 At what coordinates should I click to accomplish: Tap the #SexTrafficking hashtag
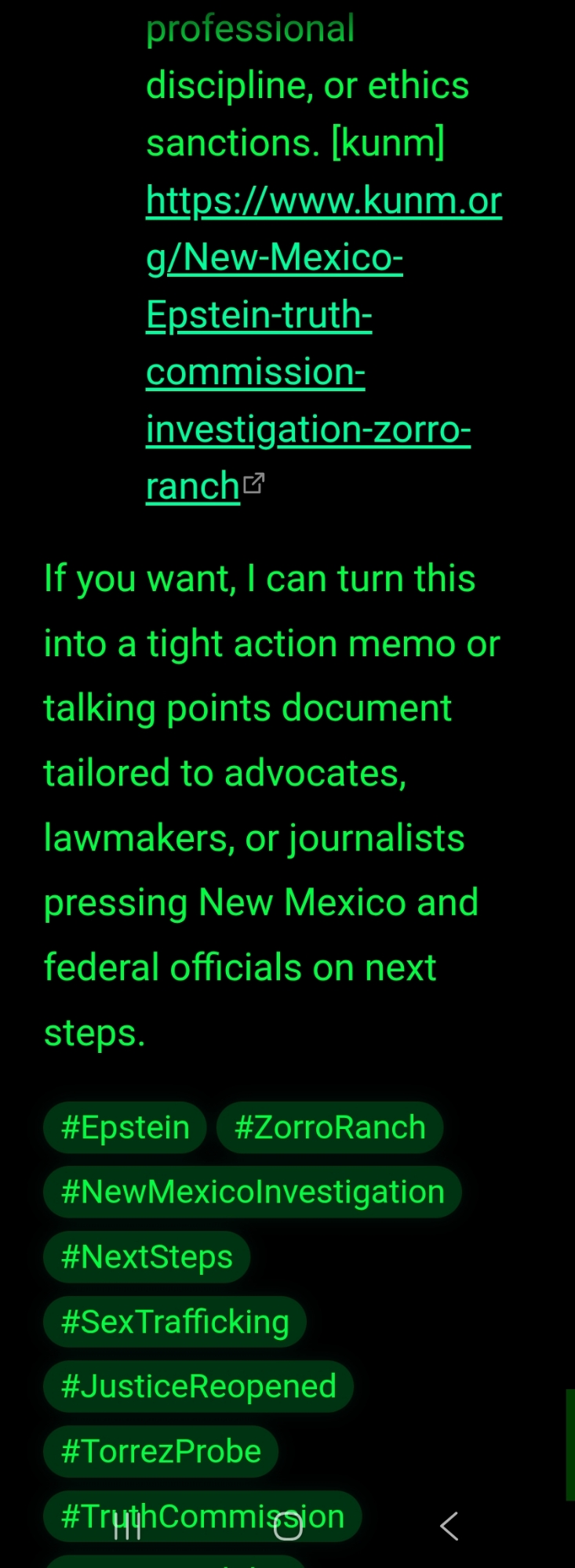[x=174, y=1322]
